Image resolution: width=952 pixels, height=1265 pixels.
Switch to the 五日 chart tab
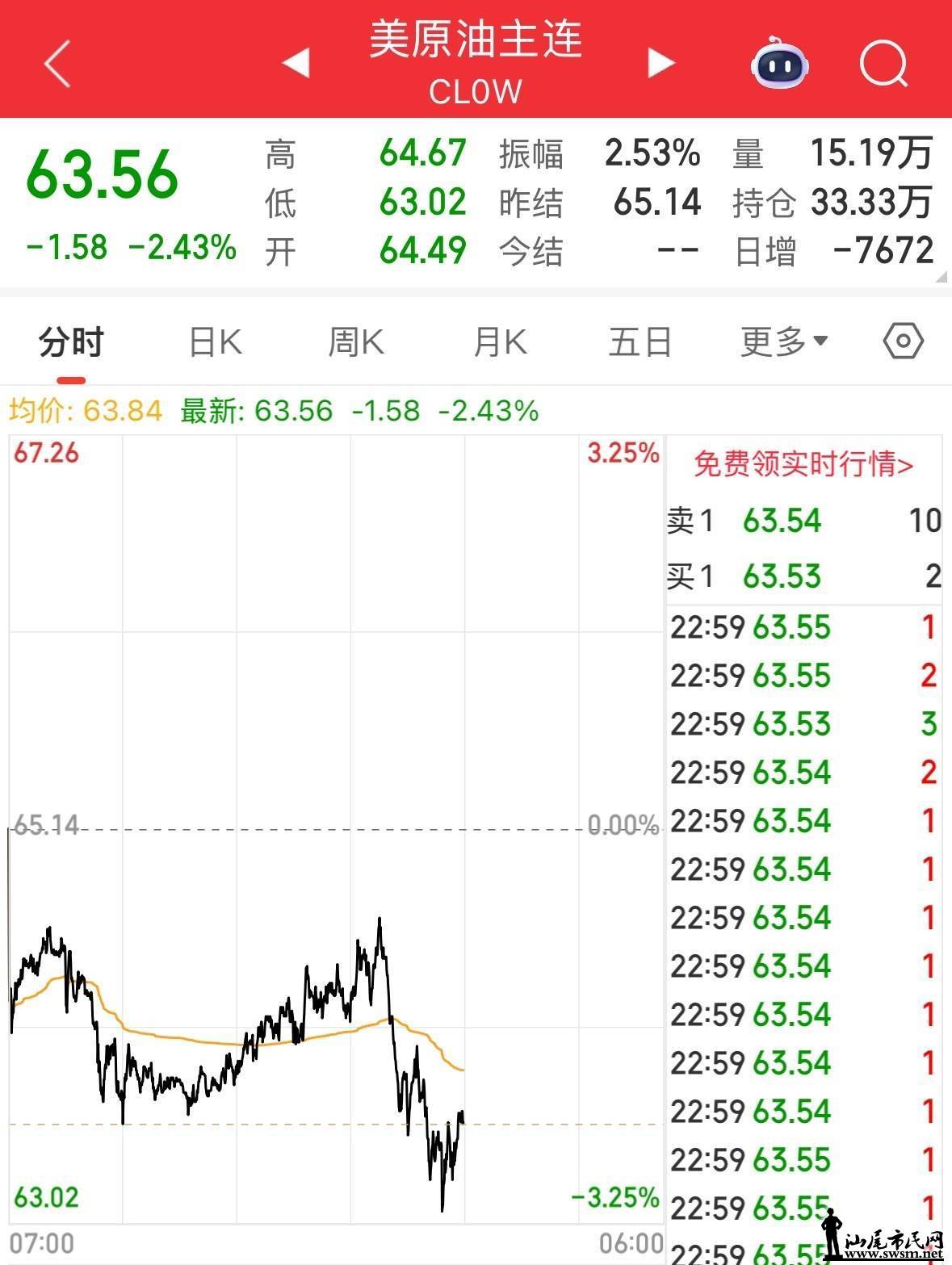click(x=640, y=342)
